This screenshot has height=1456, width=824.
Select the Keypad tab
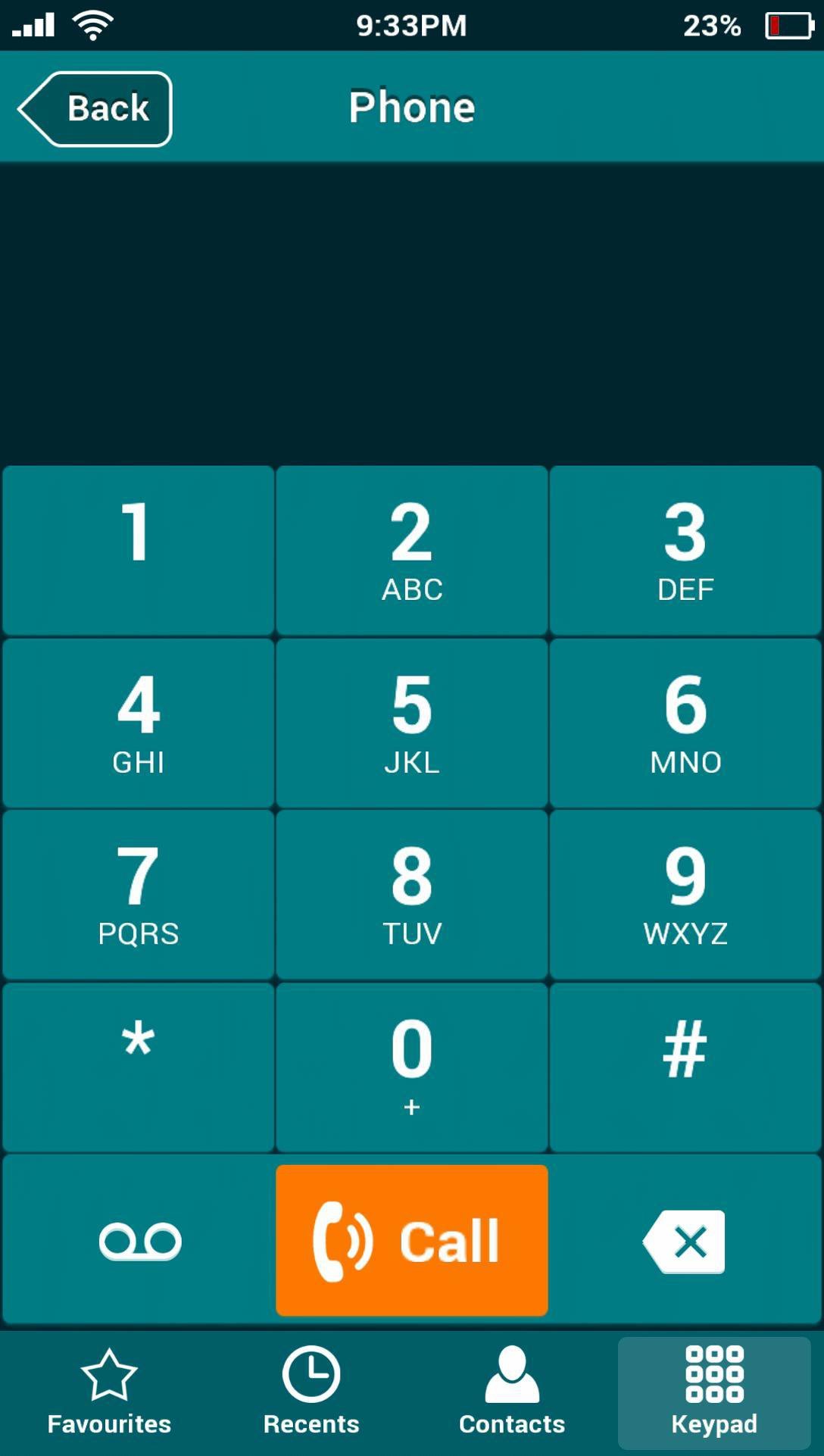(x=714, y=1392)
